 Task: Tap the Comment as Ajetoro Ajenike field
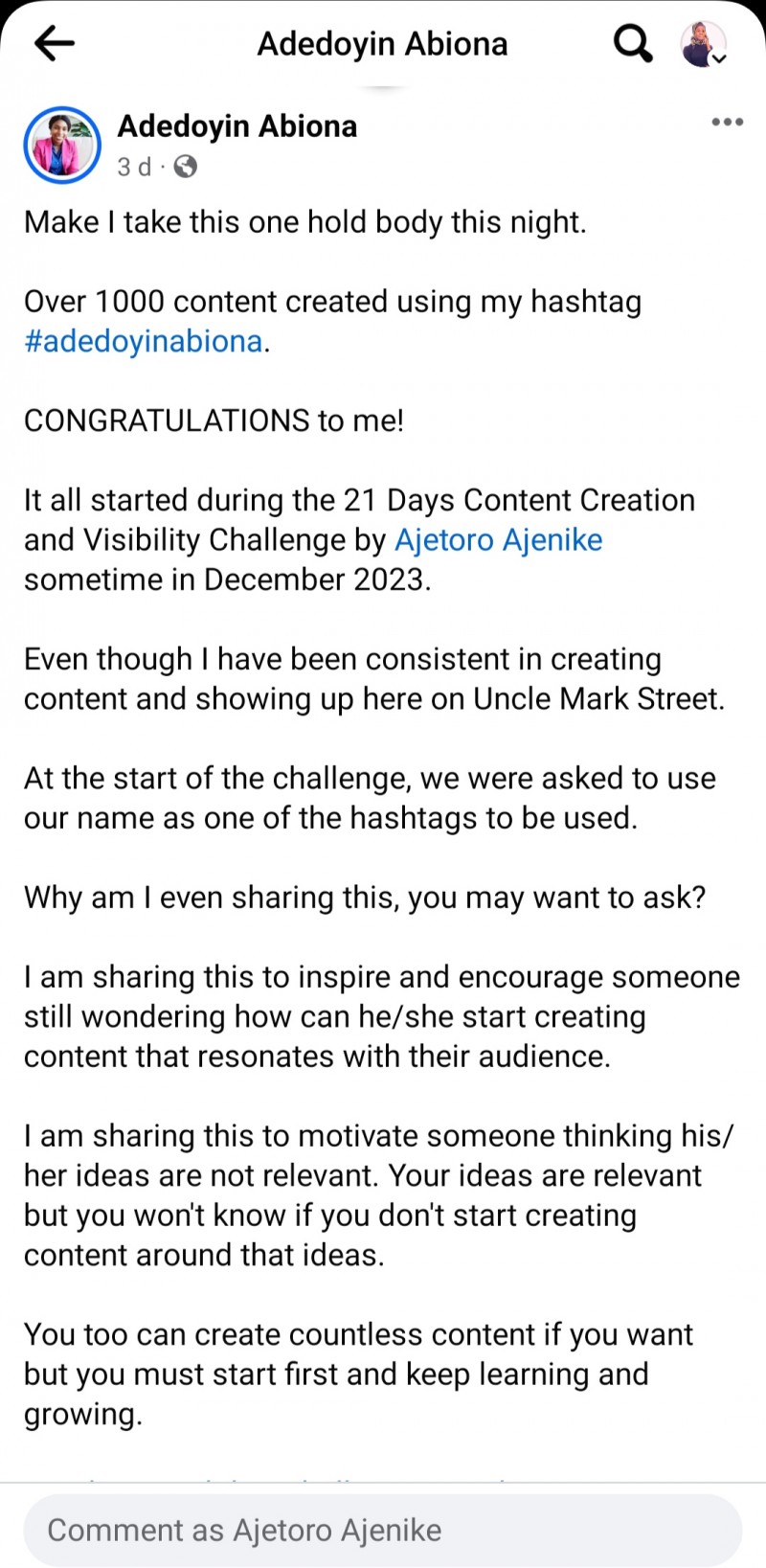point(383,1530)
